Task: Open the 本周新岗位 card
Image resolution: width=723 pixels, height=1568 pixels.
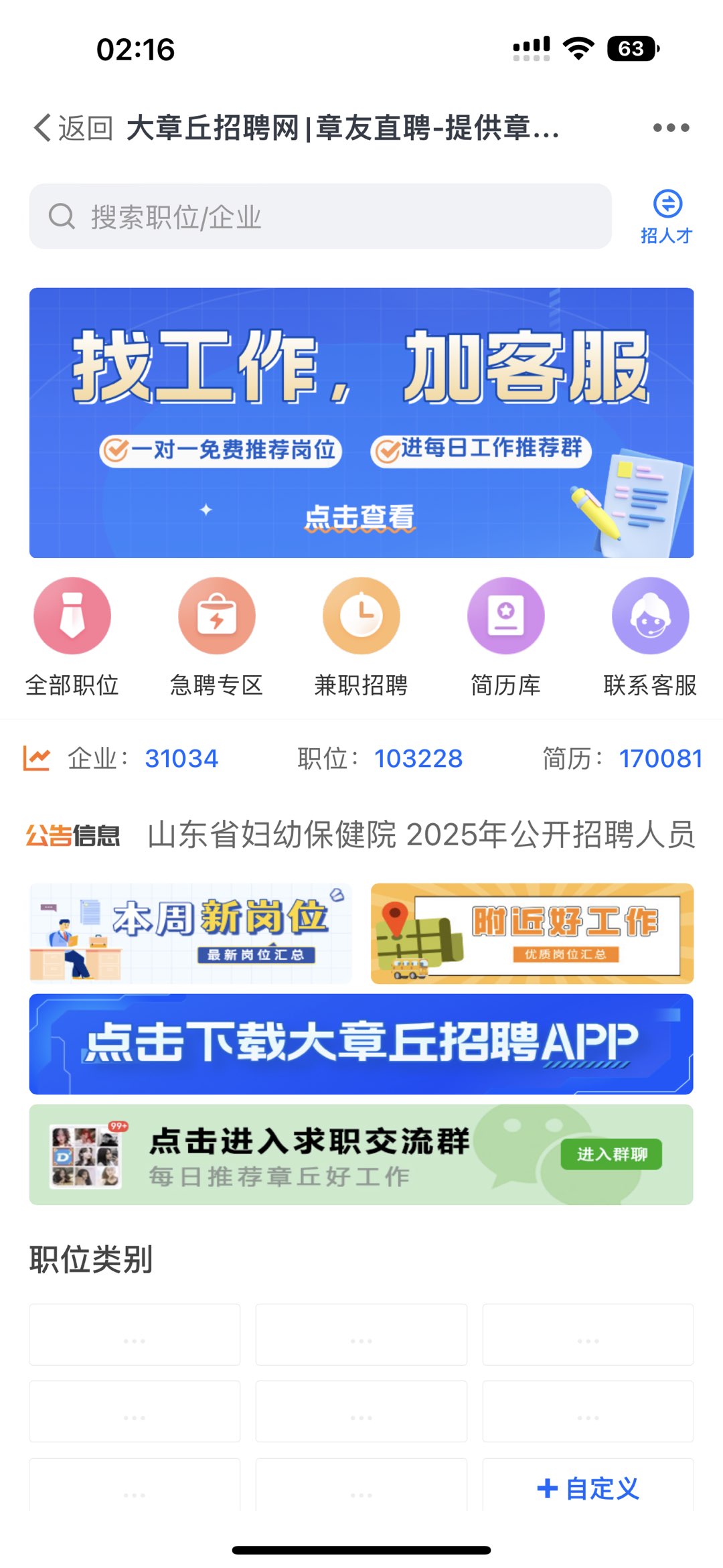Action: (191, 933)
